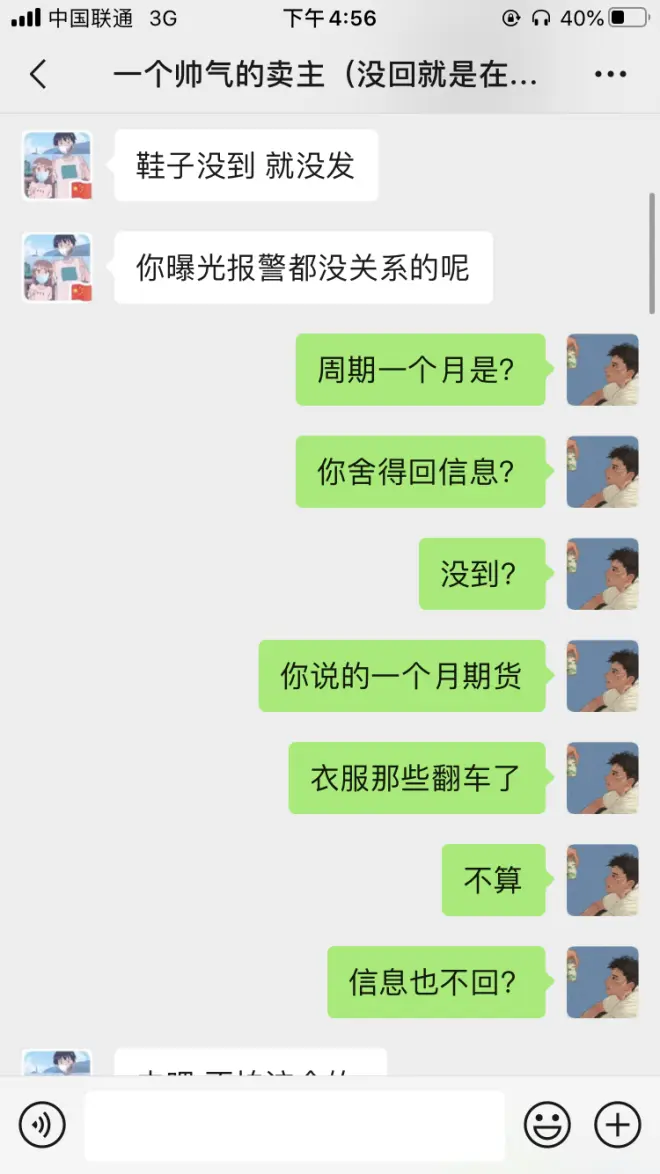This screenshot has width=660, height=1174.
Task: Open the plus attachment menu
Action: (x=617, y=1125)
